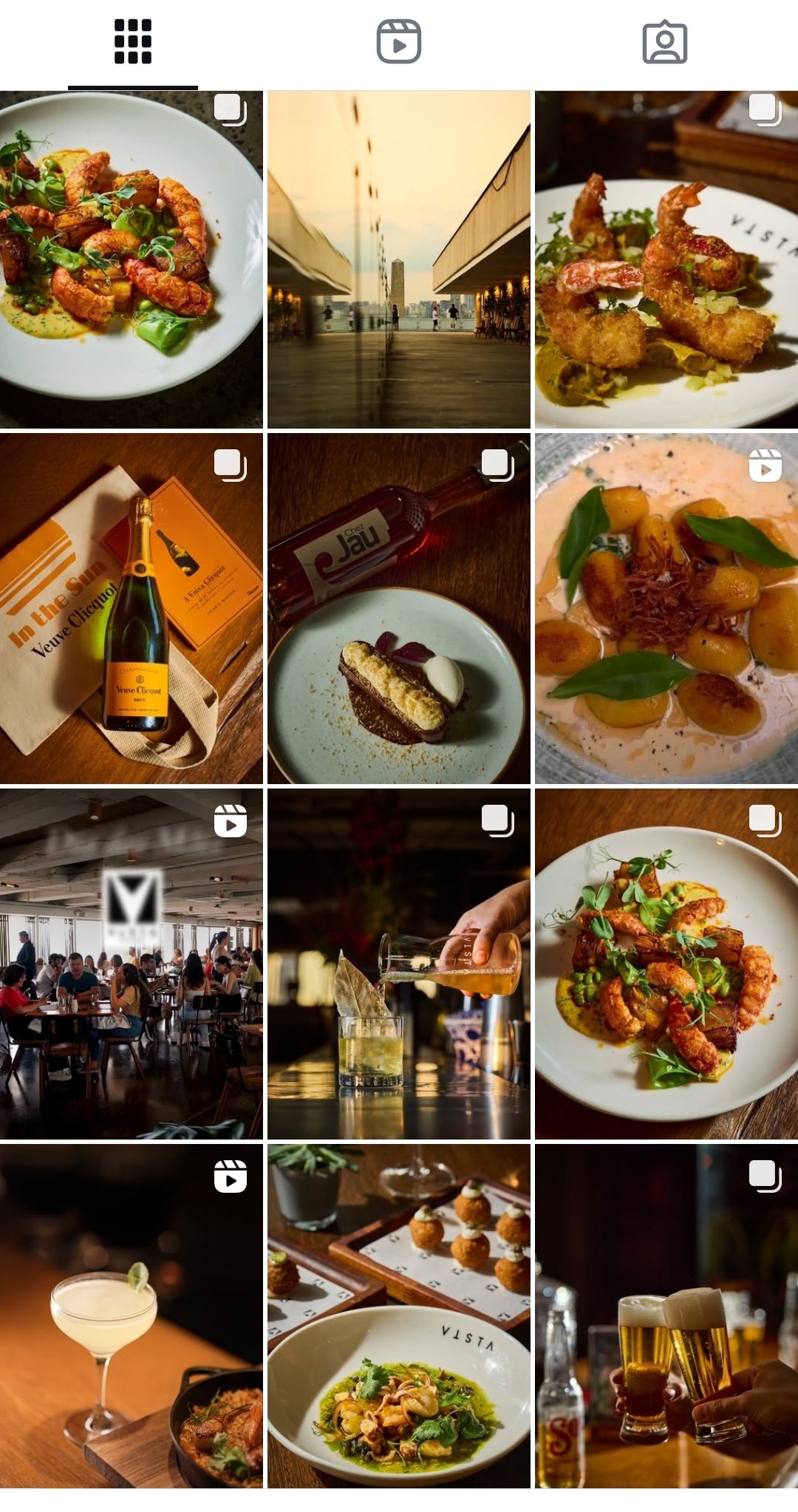
Task: Open the rooftop terrace skyline post
Action: coord(399,259)
